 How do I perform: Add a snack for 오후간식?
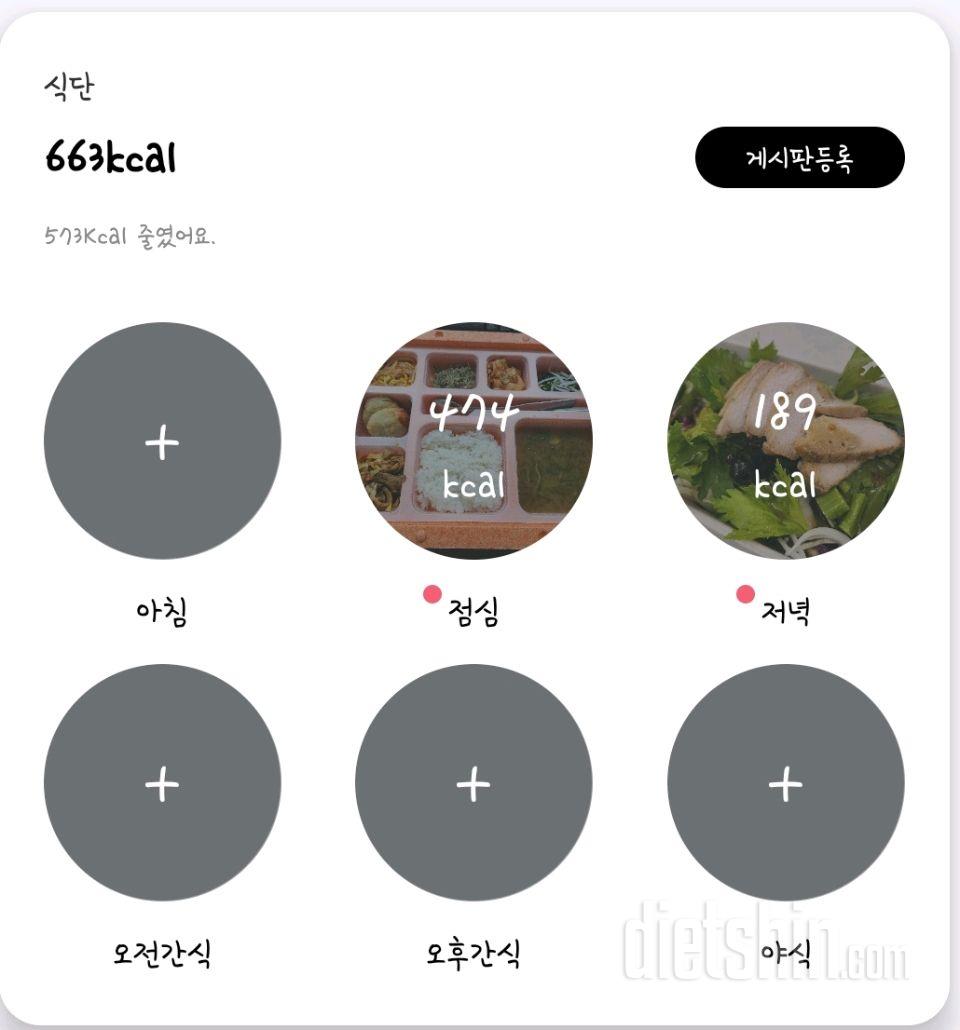tap(473, 783)
